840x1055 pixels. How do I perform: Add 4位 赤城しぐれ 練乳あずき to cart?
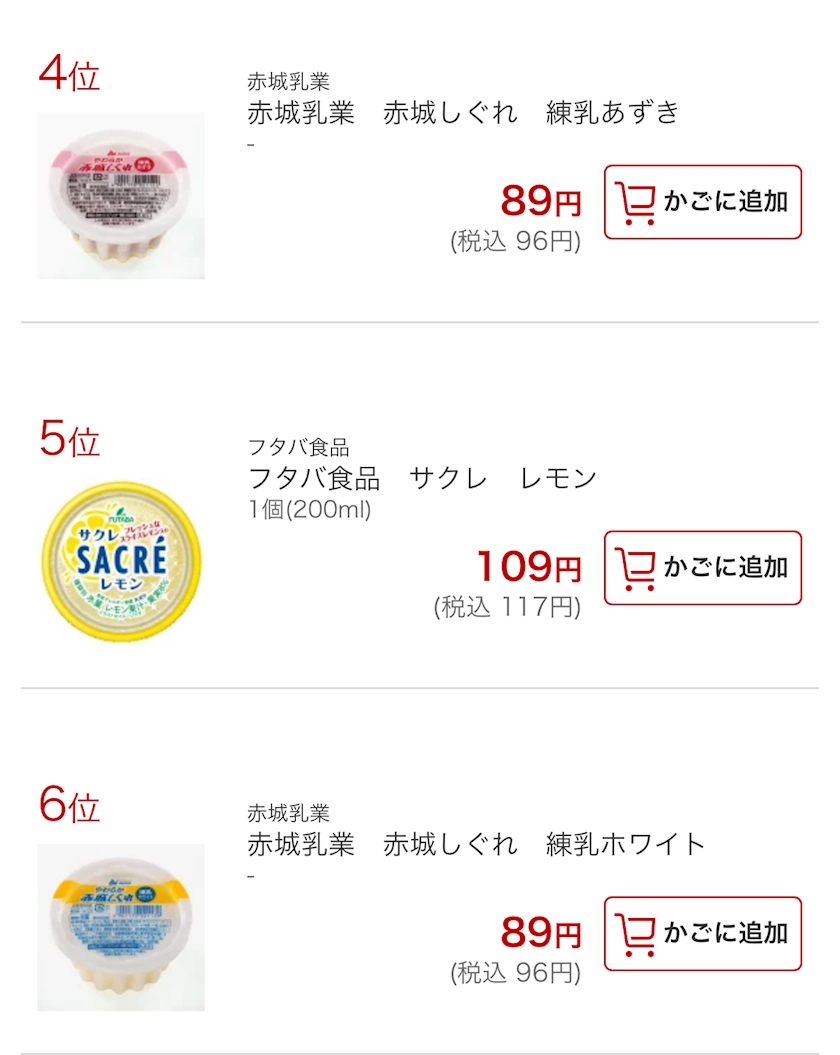click(x=702, y=202)
